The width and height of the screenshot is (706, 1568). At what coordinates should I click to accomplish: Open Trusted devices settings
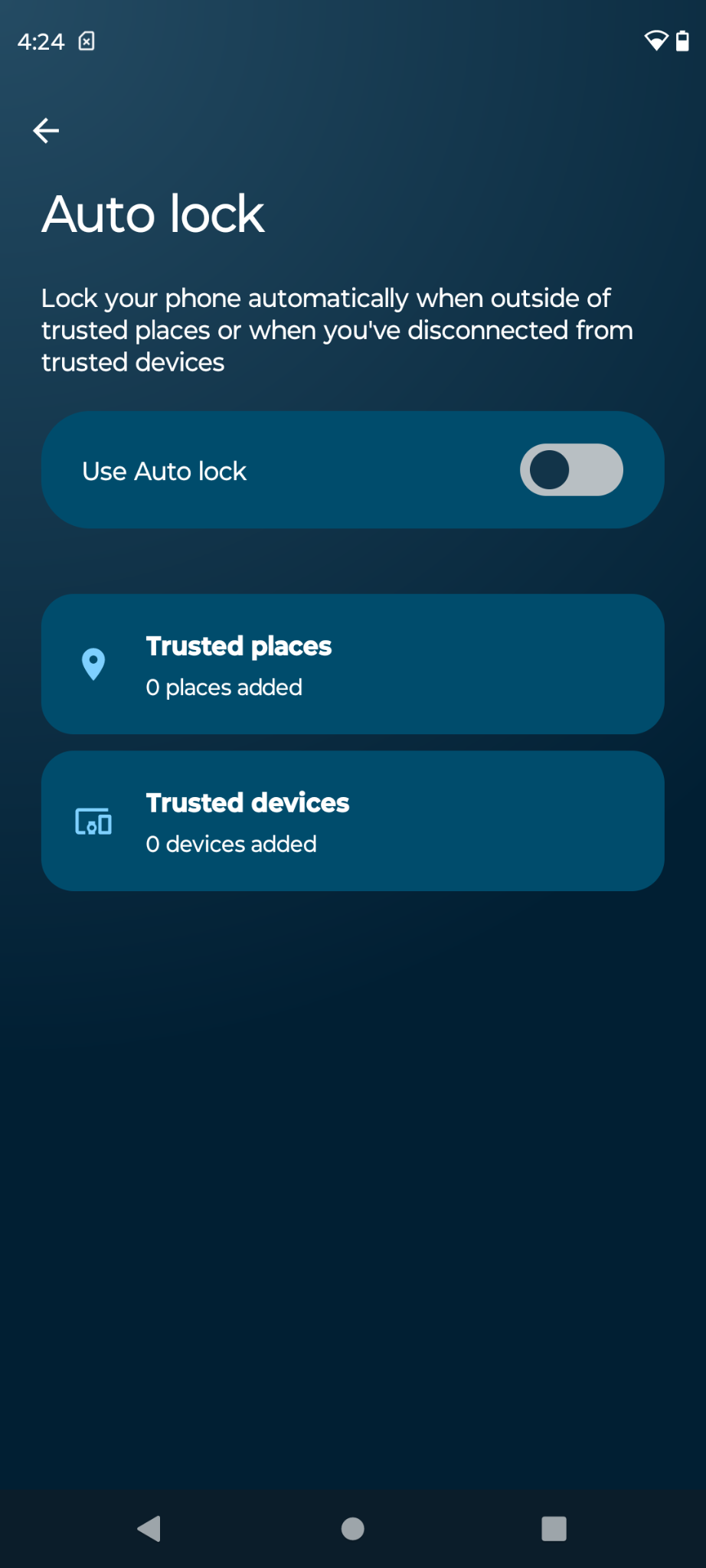[x=353, y=821]
